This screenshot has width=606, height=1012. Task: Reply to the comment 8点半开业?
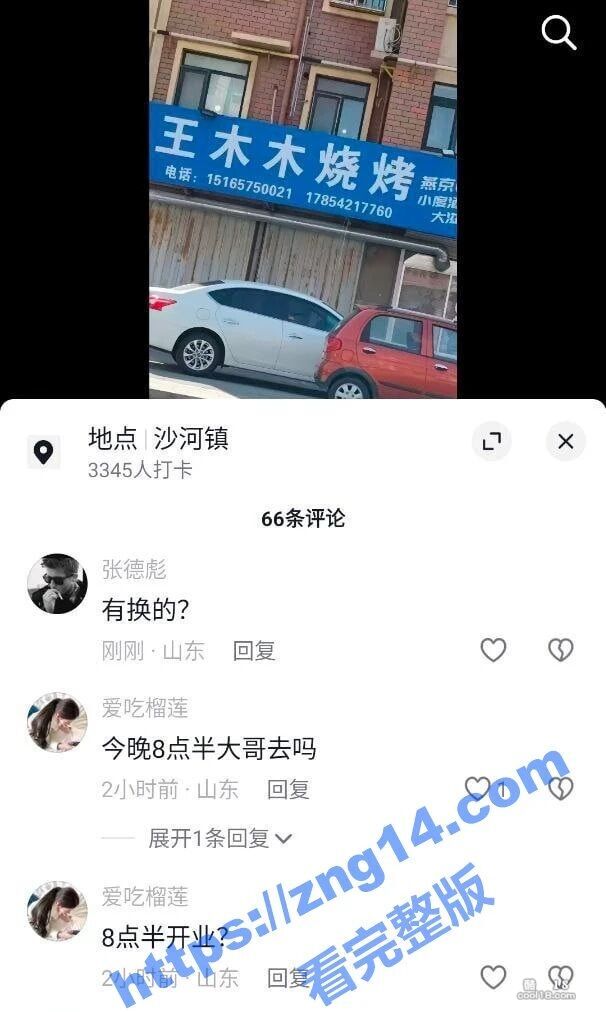click(x=288, y=978)
